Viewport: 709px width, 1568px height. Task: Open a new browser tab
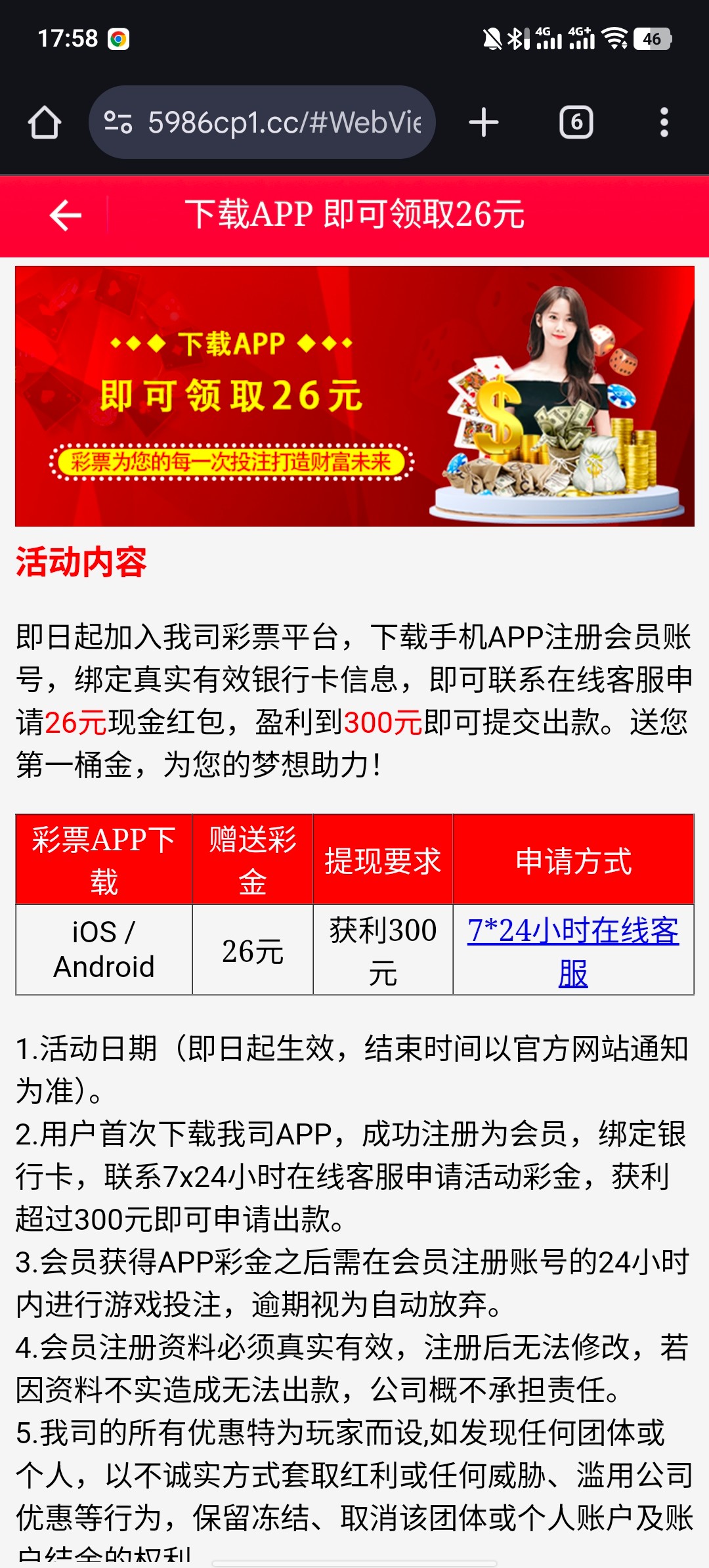point(484,123)
